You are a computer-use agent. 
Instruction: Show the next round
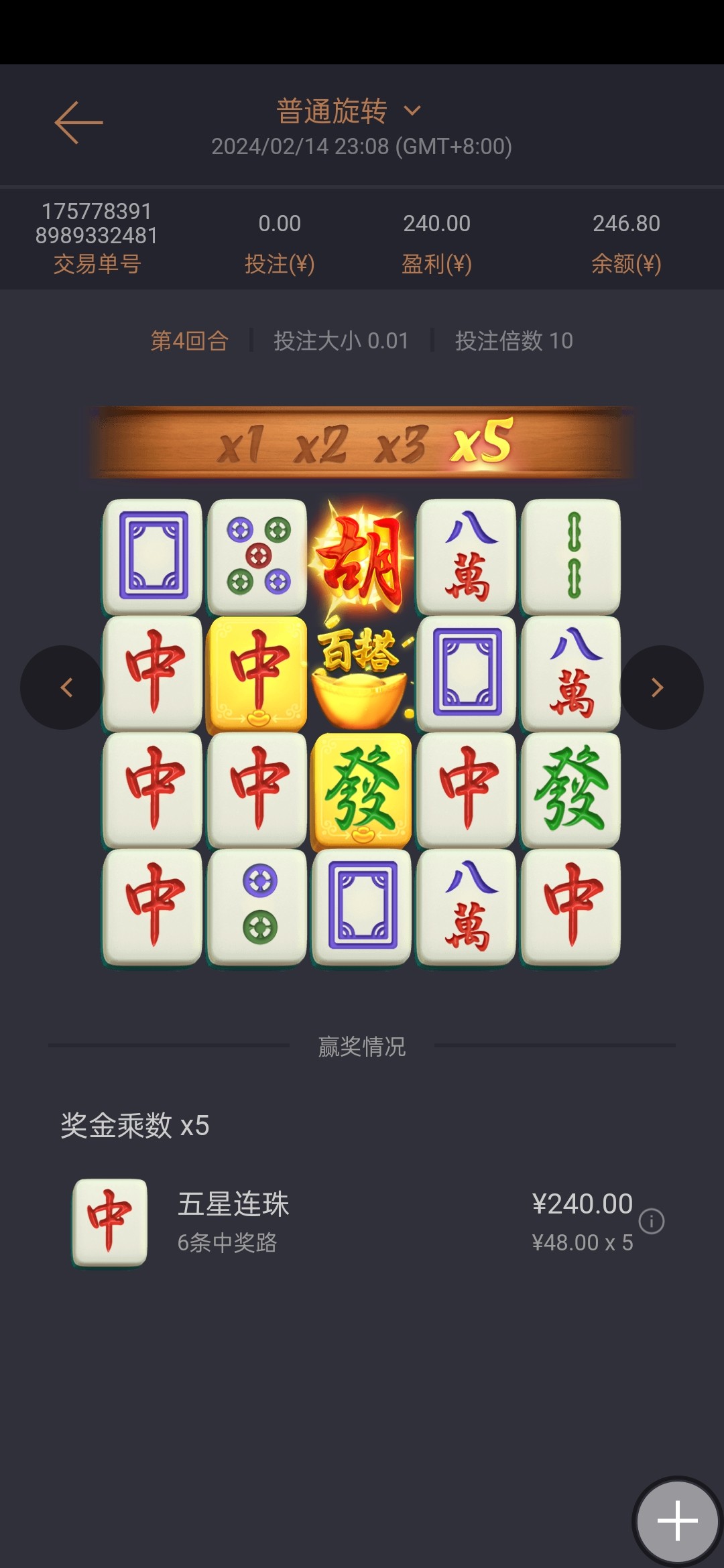660,687
